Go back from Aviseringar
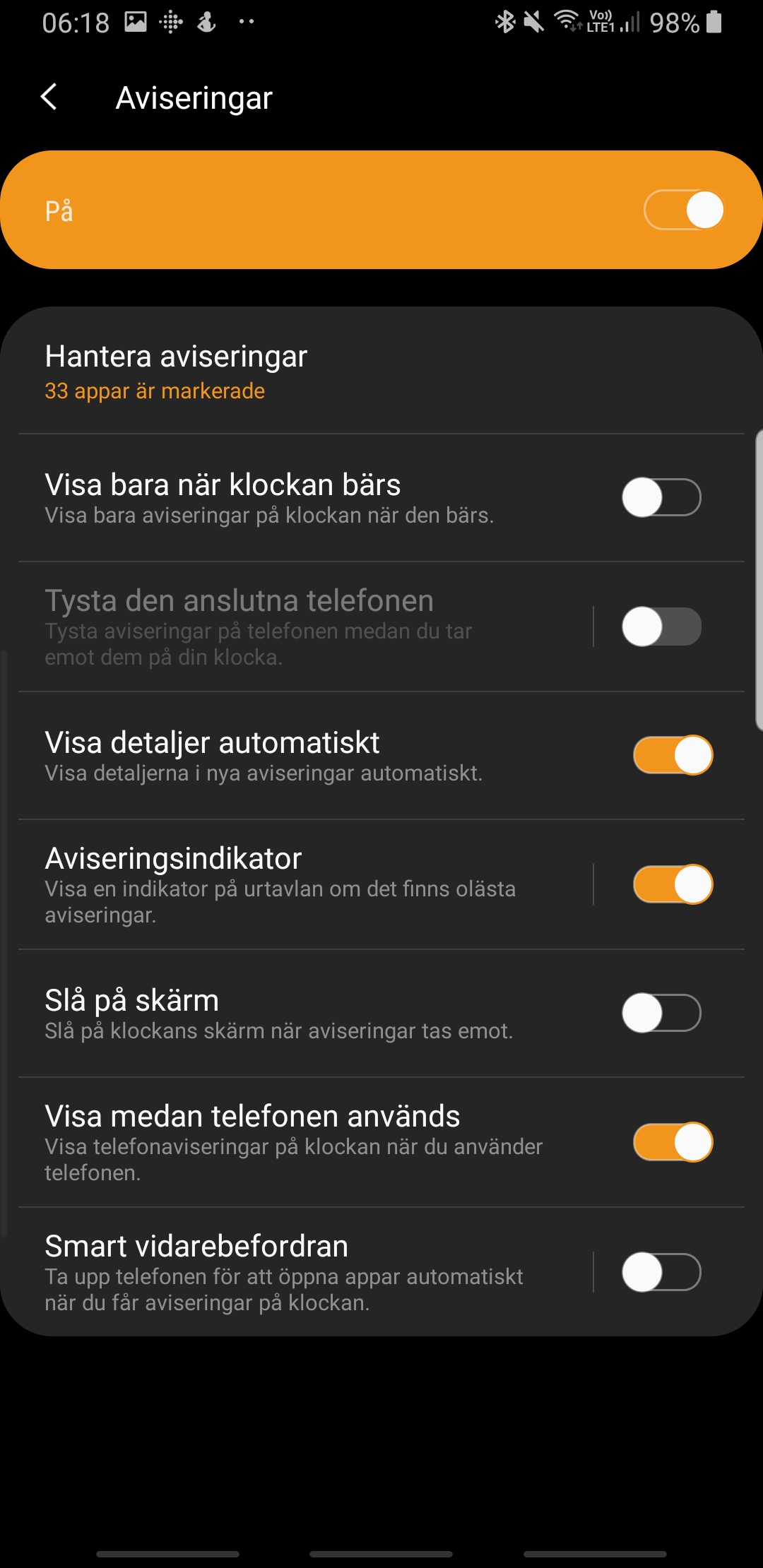The image size is (763, 1568). tap(49, 97)
